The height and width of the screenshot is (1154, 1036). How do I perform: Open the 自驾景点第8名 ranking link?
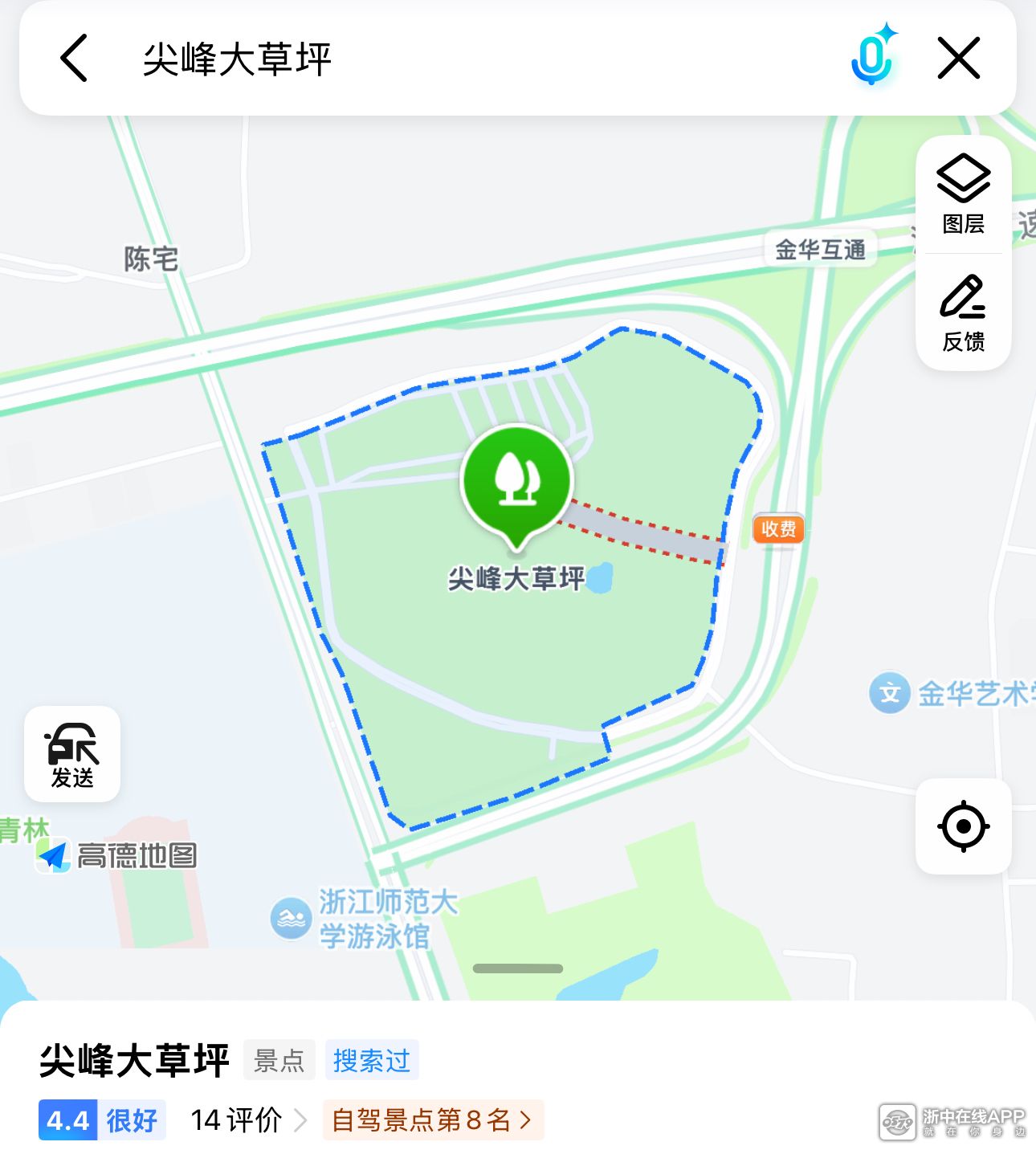tap(433, 1119)
